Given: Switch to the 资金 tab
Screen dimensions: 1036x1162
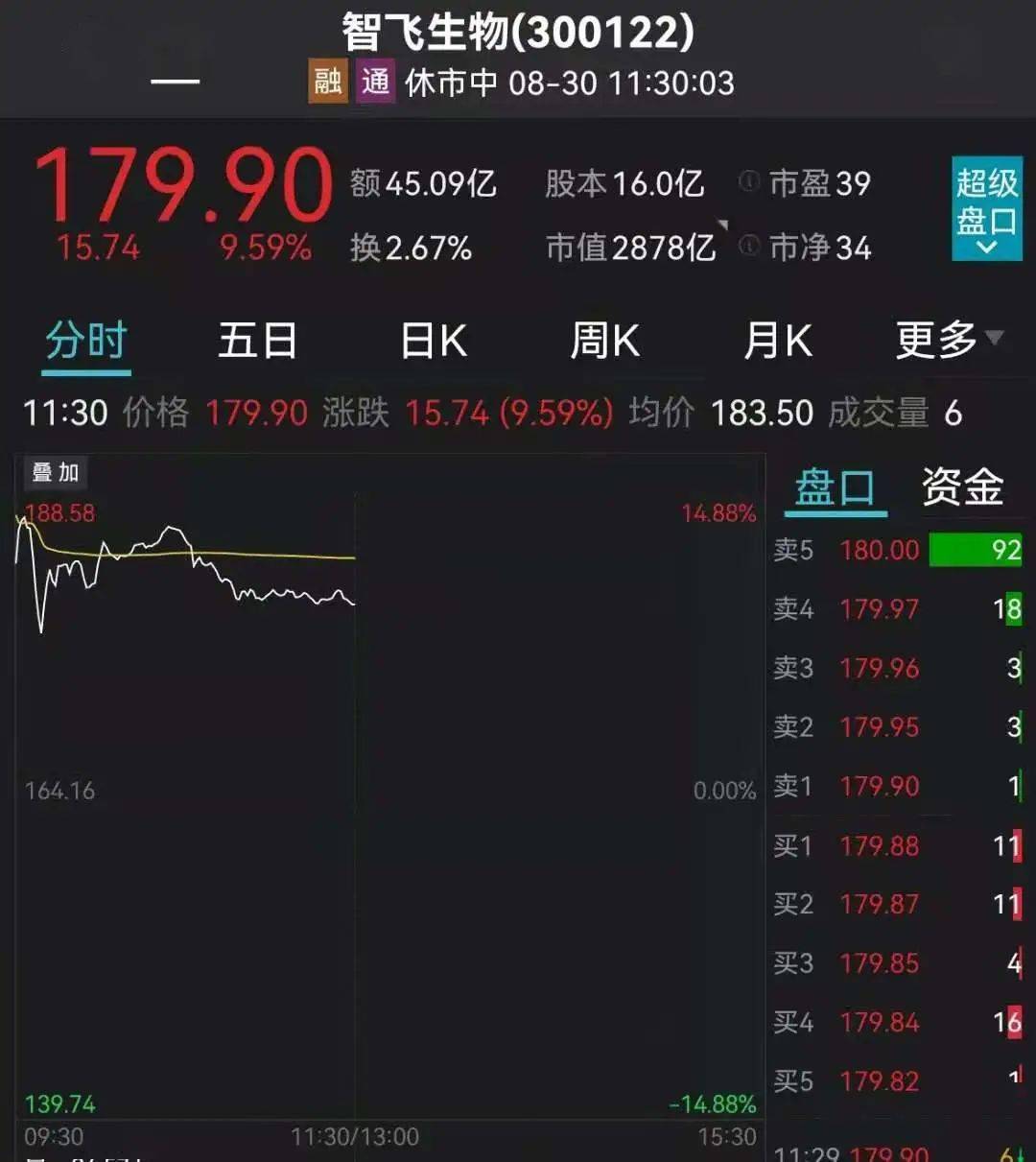Looking at the screenshot, I should pyautogui.click(x=962, y=487).
